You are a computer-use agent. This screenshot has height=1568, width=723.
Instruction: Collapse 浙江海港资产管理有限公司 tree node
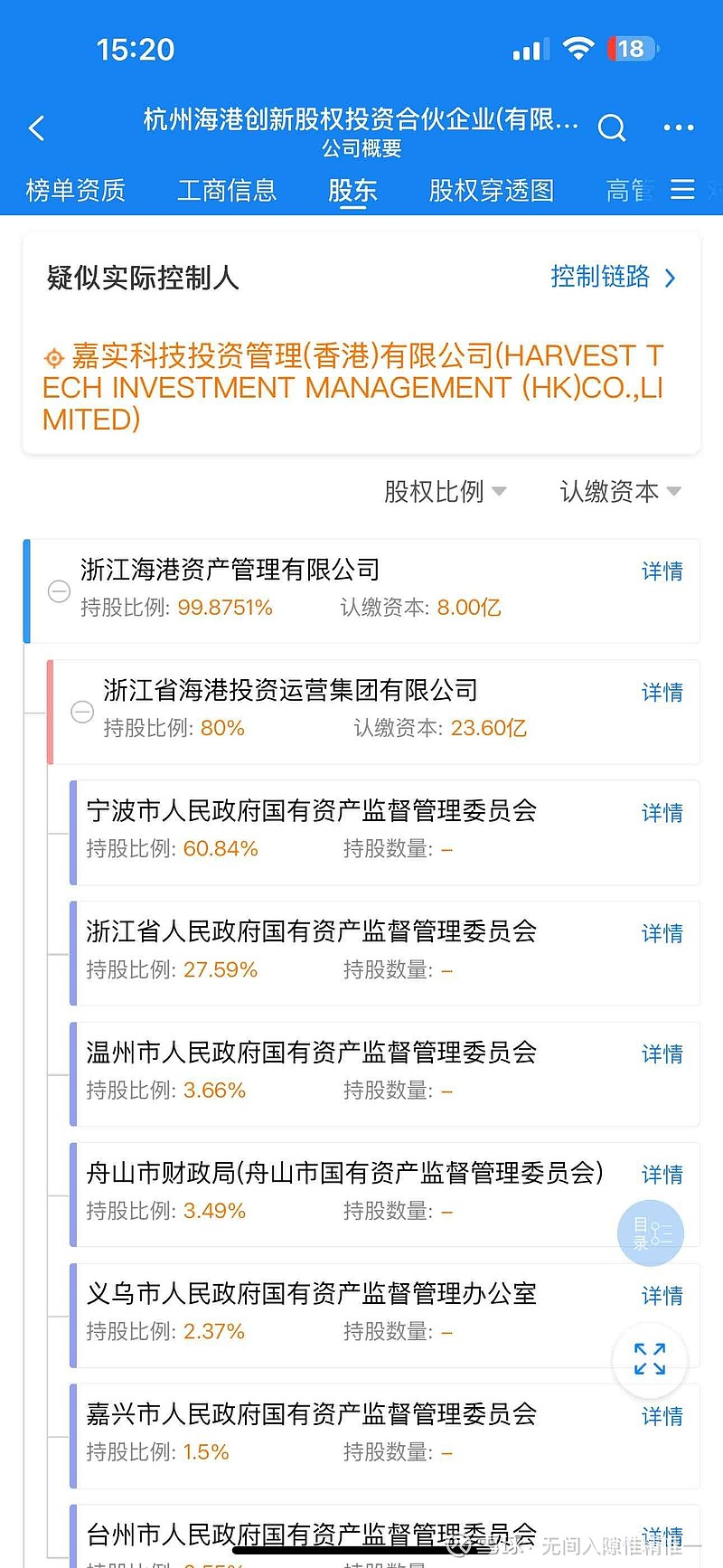tap(59, 591)
